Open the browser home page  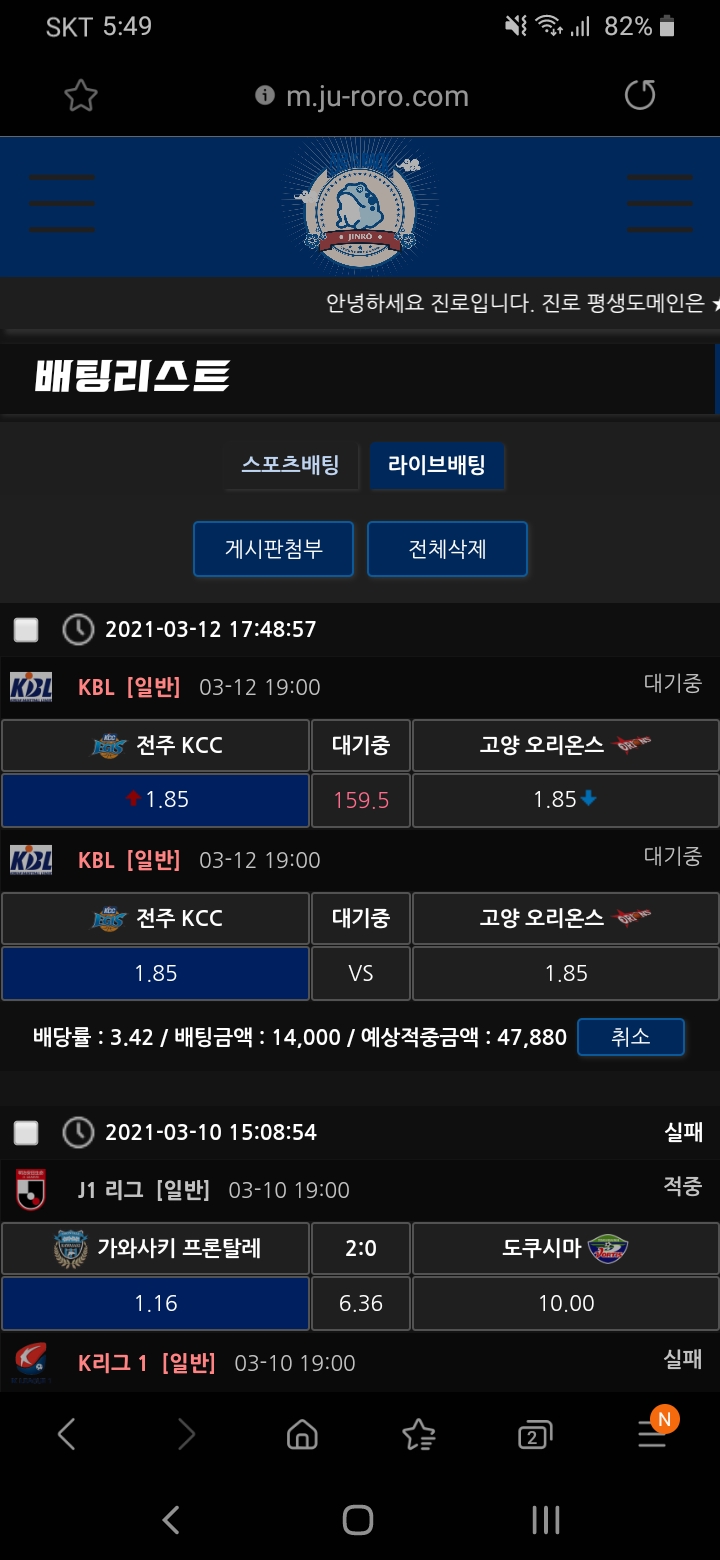point(302,1435)
